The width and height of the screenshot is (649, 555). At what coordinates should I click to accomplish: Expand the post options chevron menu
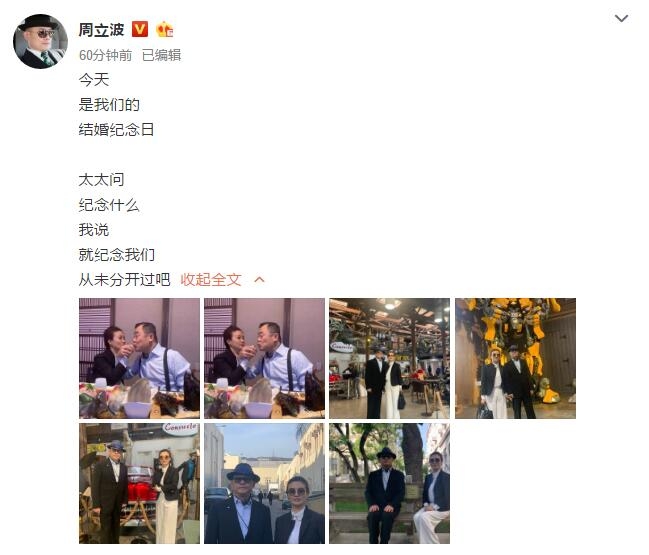click(x=621, y=19)
